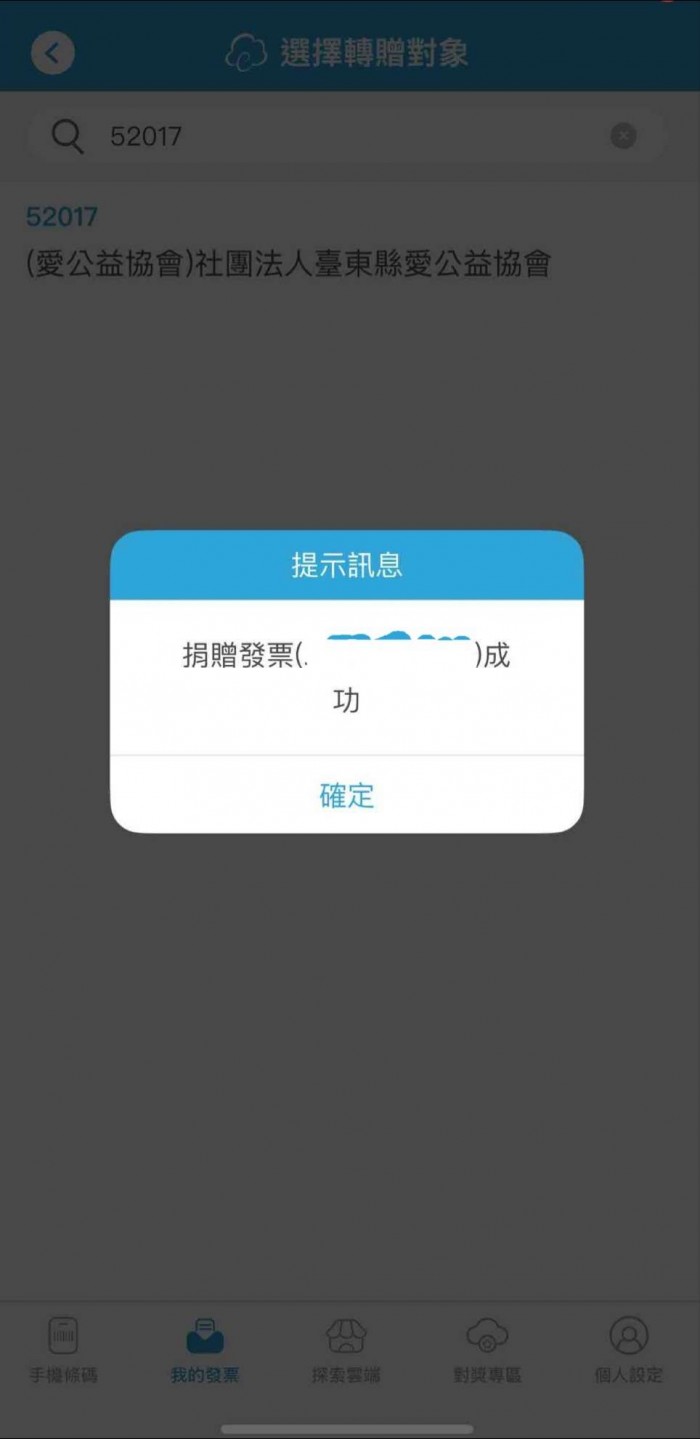Go to the 探索雲端 tab

[346, 1349]
